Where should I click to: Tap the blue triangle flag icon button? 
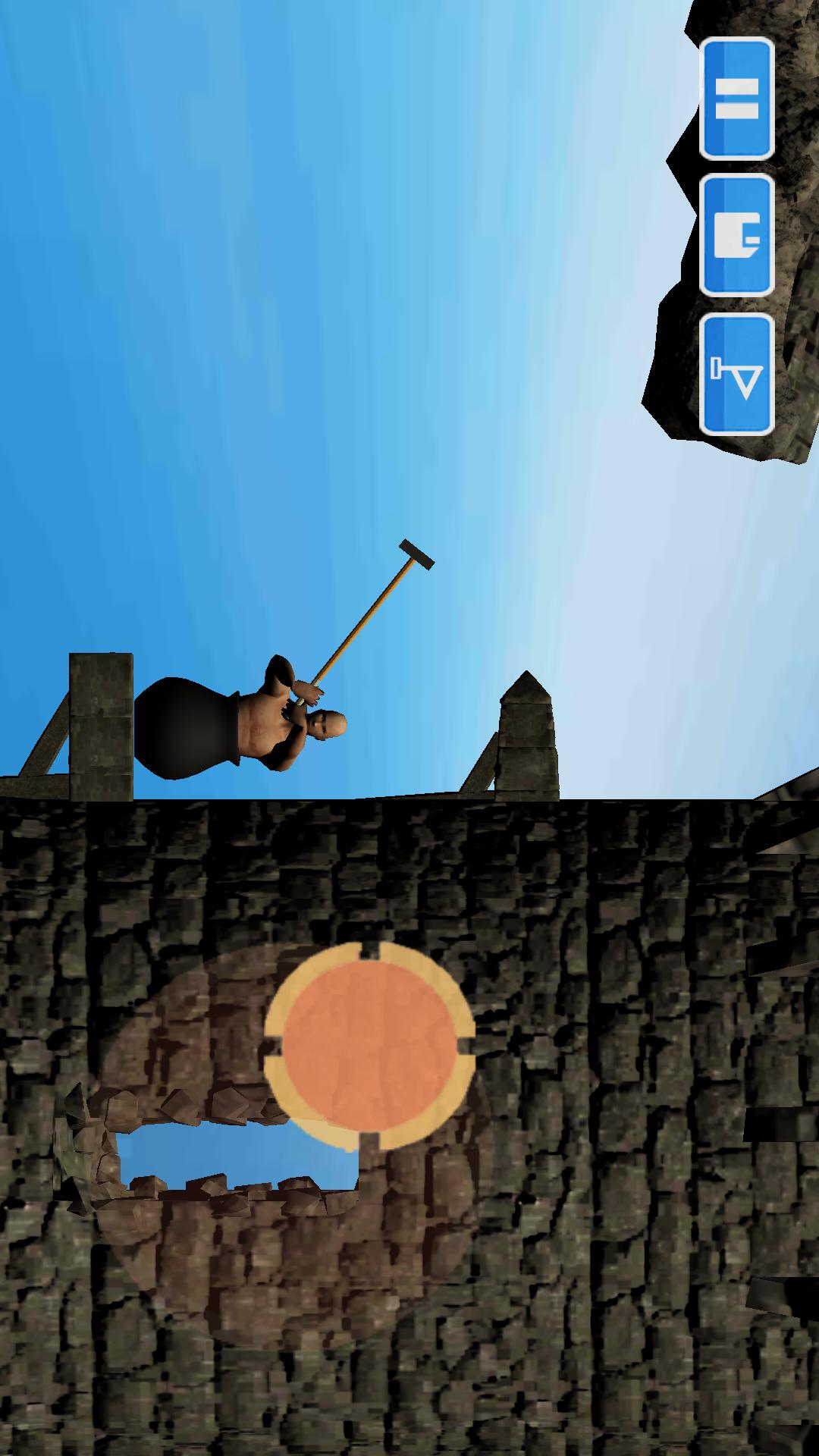click(736, 375)
